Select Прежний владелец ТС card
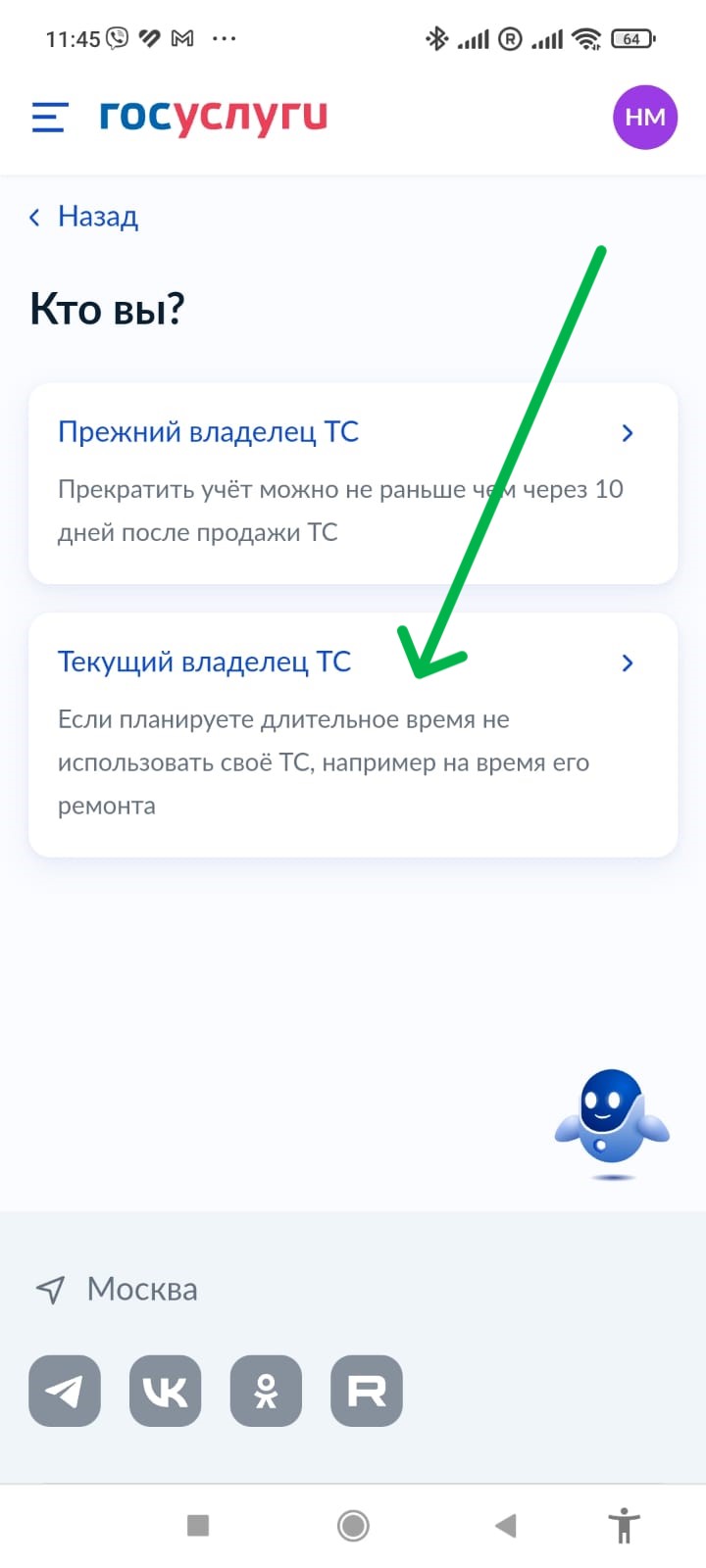This screenshot has height=1568, width=706. pos(353,483)
